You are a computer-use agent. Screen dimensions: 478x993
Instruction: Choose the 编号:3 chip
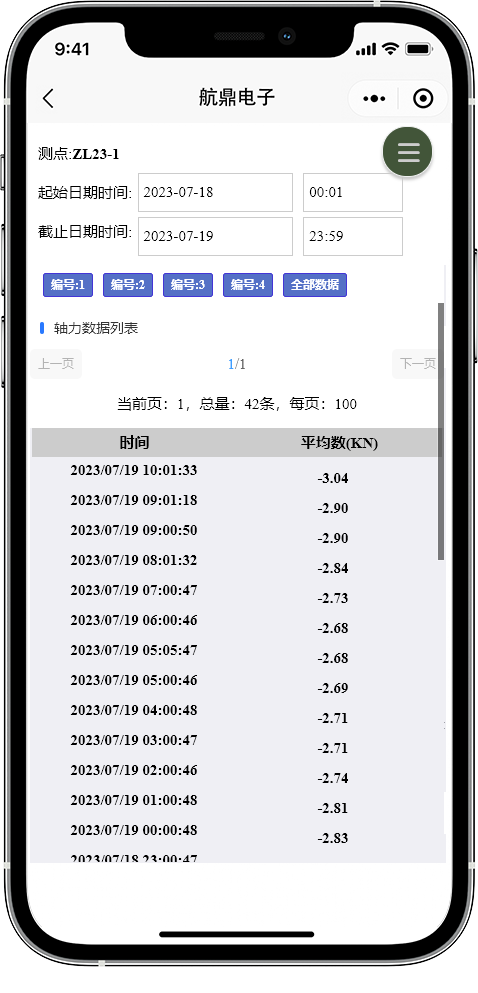(188, 285)
